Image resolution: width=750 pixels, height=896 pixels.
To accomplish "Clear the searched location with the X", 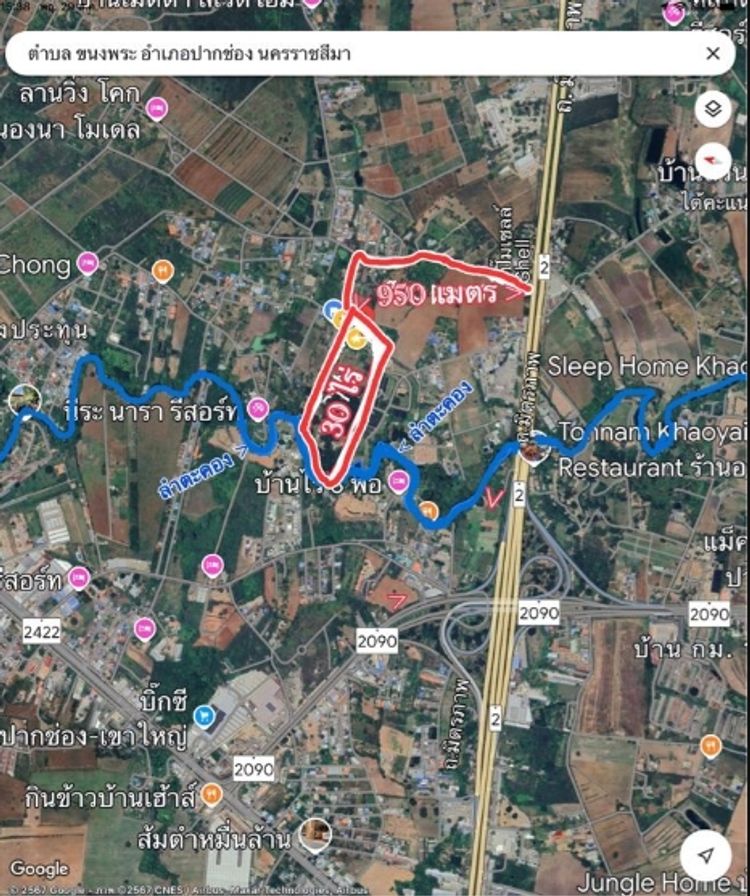I will 713,54.
